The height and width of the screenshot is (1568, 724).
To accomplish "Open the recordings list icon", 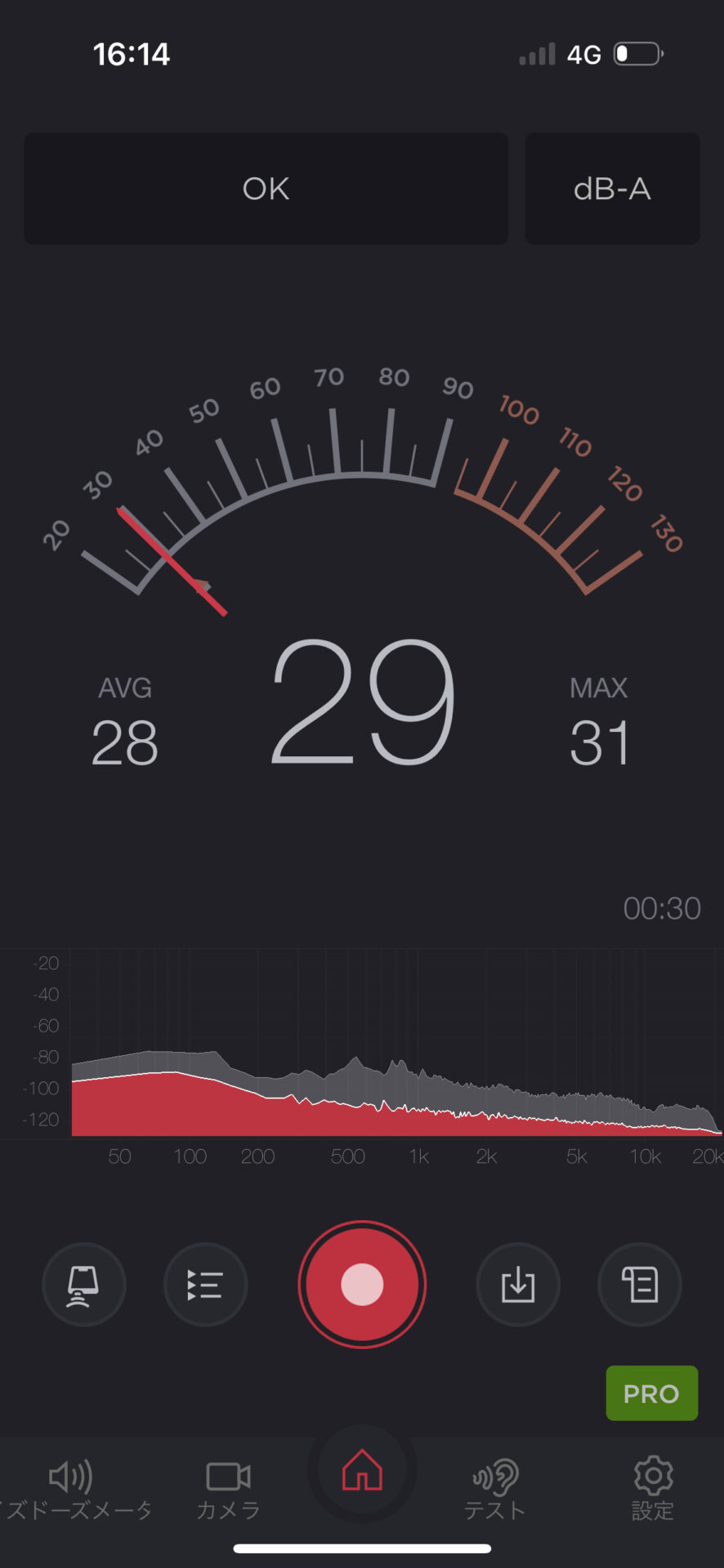I will coord(205,1285).
